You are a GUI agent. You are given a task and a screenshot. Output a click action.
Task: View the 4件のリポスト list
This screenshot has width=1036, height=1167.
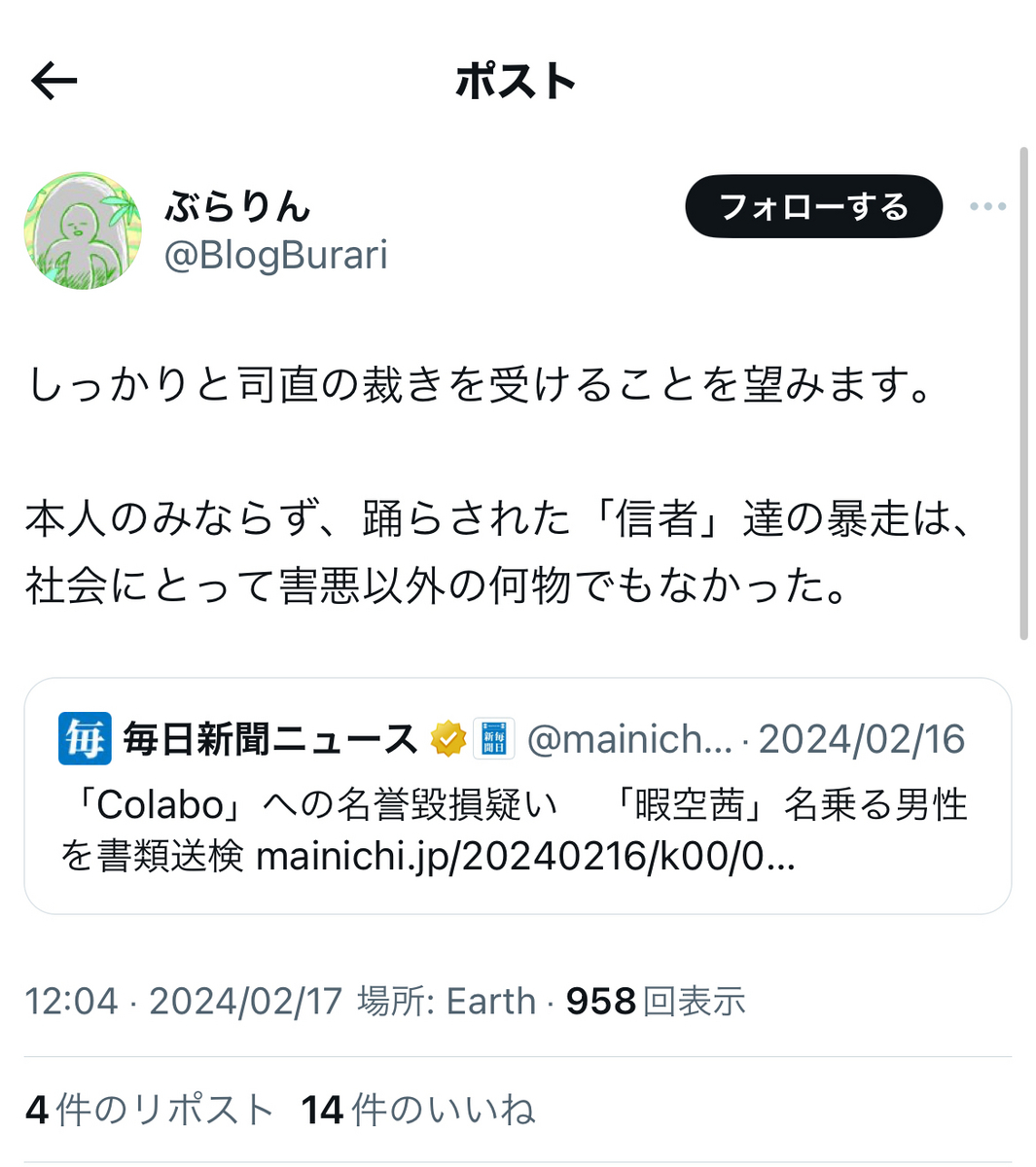click(x=149, y=1110)
